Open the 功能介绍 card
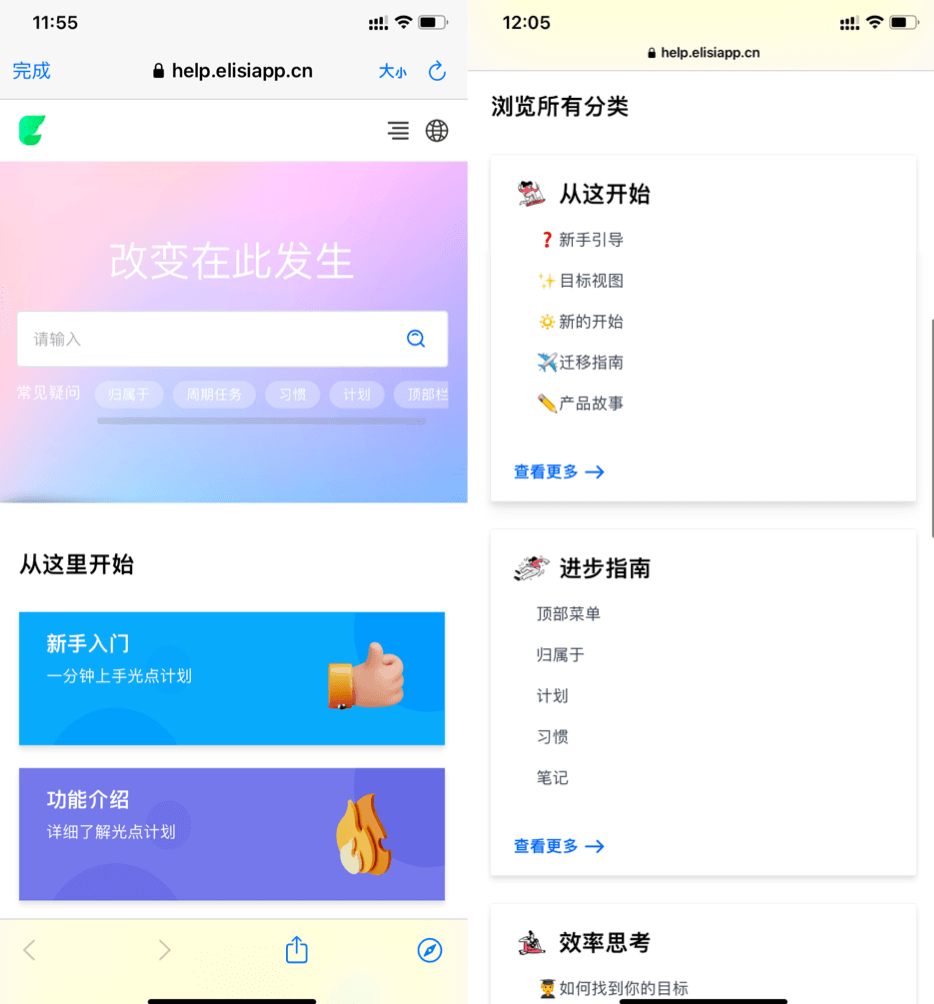The height and width of the screenshot is (1004, 934). coord(232,834)
